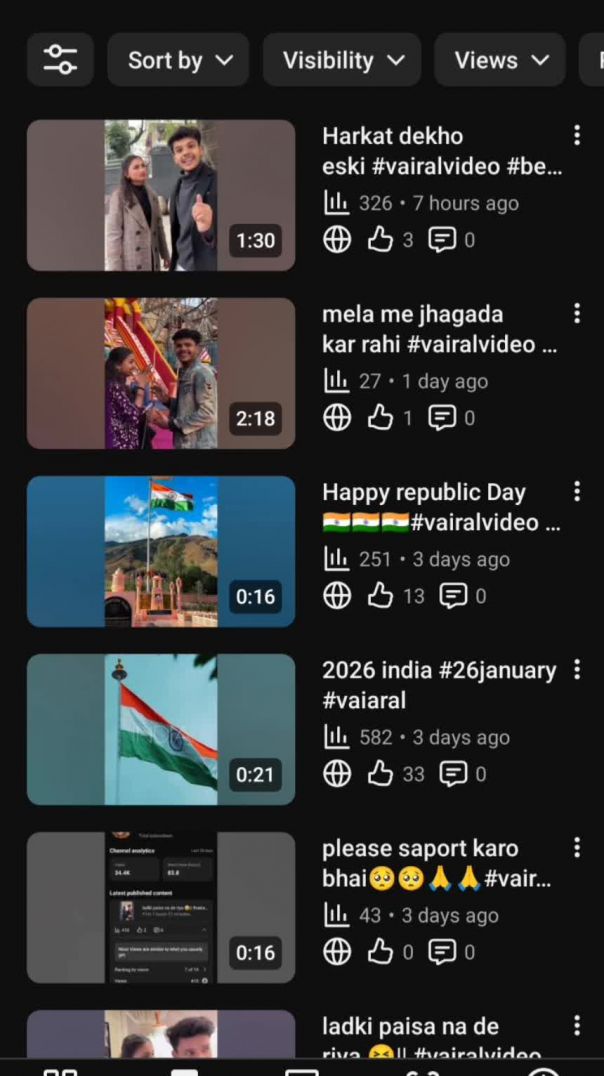Viewport: 604px width, 1076px height.
Task: Open options menu for Happy republic Day
Action: pyautogui.click(x=577, y=492)
